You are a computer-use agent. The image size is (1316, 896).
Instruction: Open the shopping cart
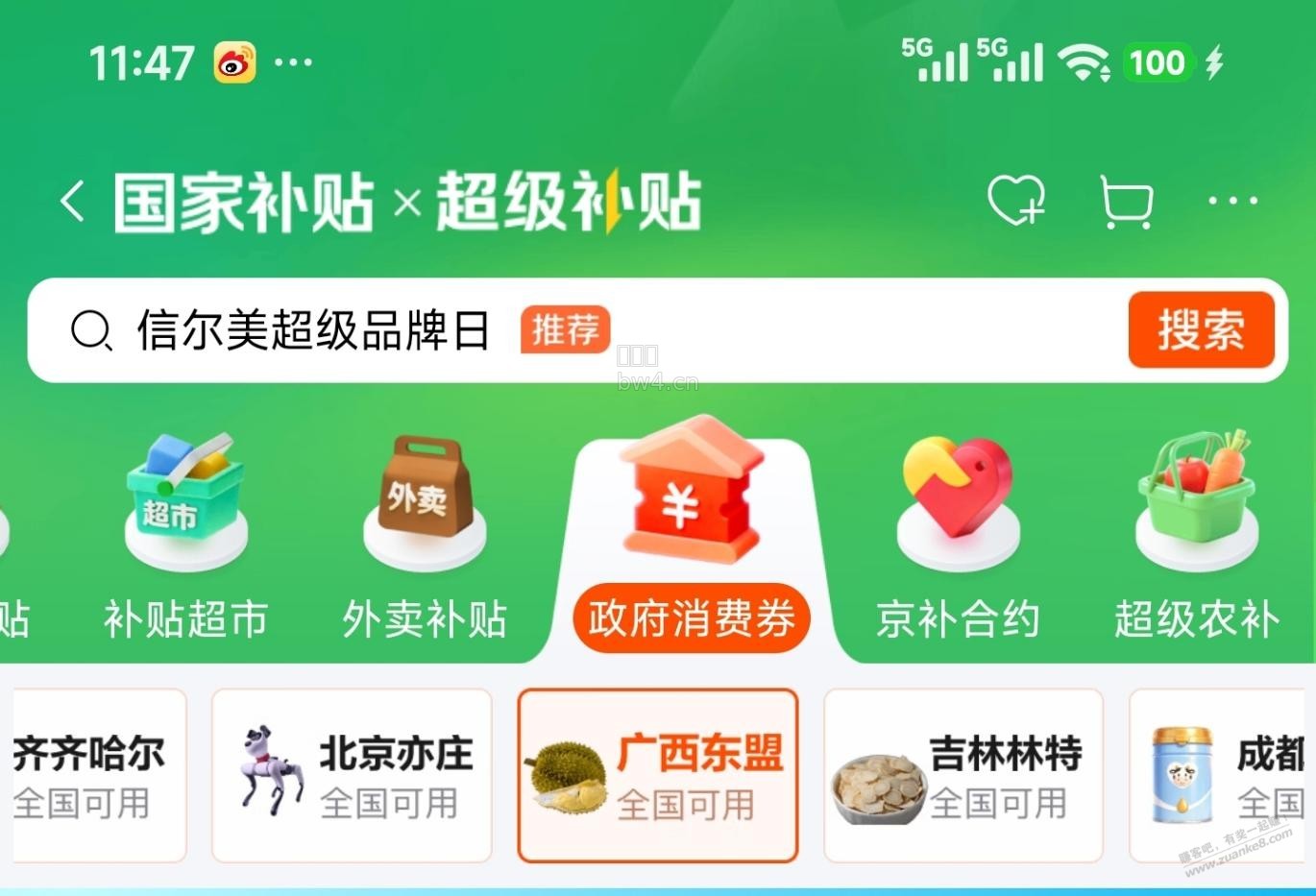pyautogui.click(x=1126, y=202)
